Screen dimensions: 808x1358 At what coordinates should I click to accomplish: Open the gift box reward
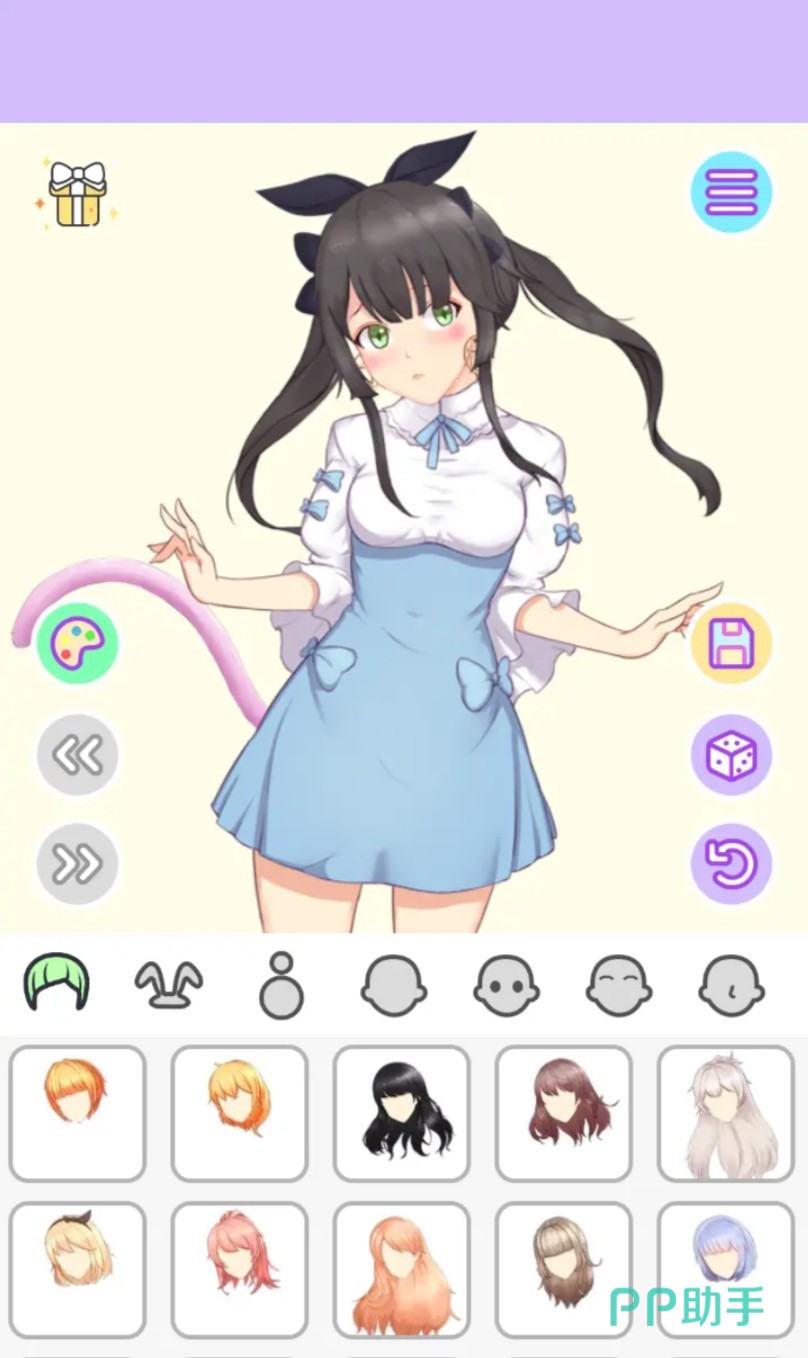coord(78,192)
